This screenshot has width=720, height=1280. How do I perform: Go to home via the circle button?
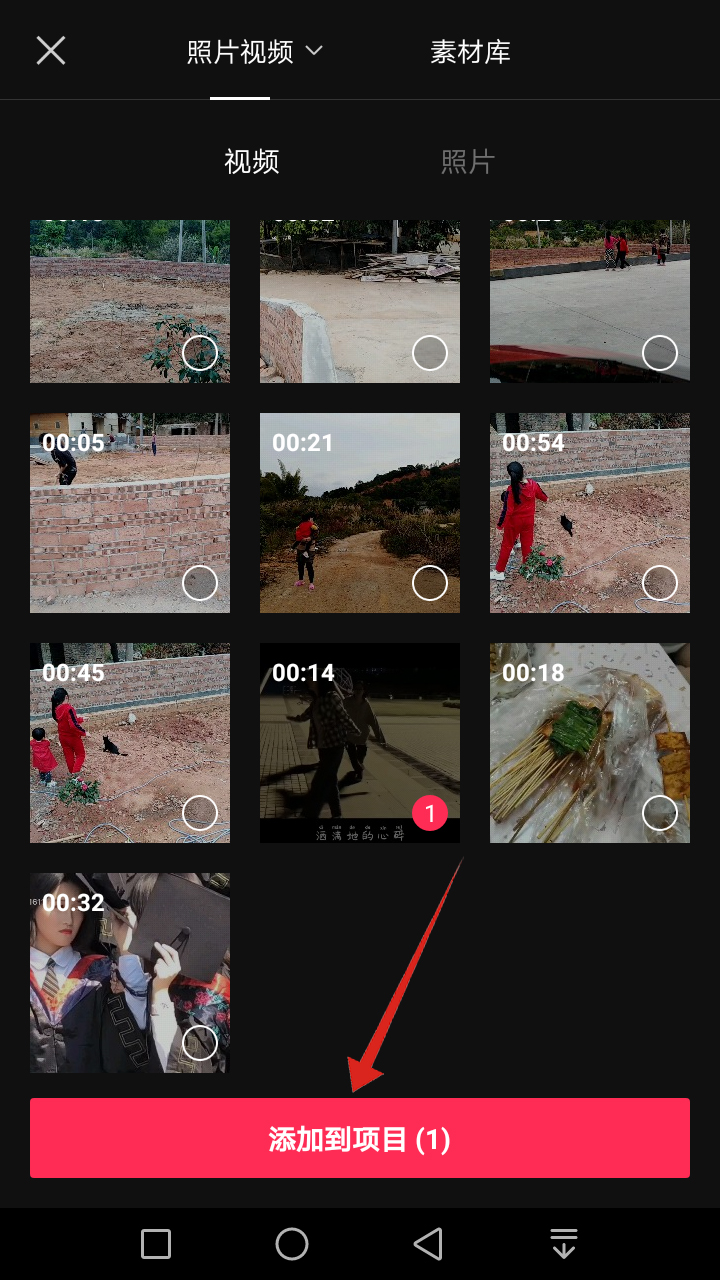pyautogui.click(x=292, y=1244)
